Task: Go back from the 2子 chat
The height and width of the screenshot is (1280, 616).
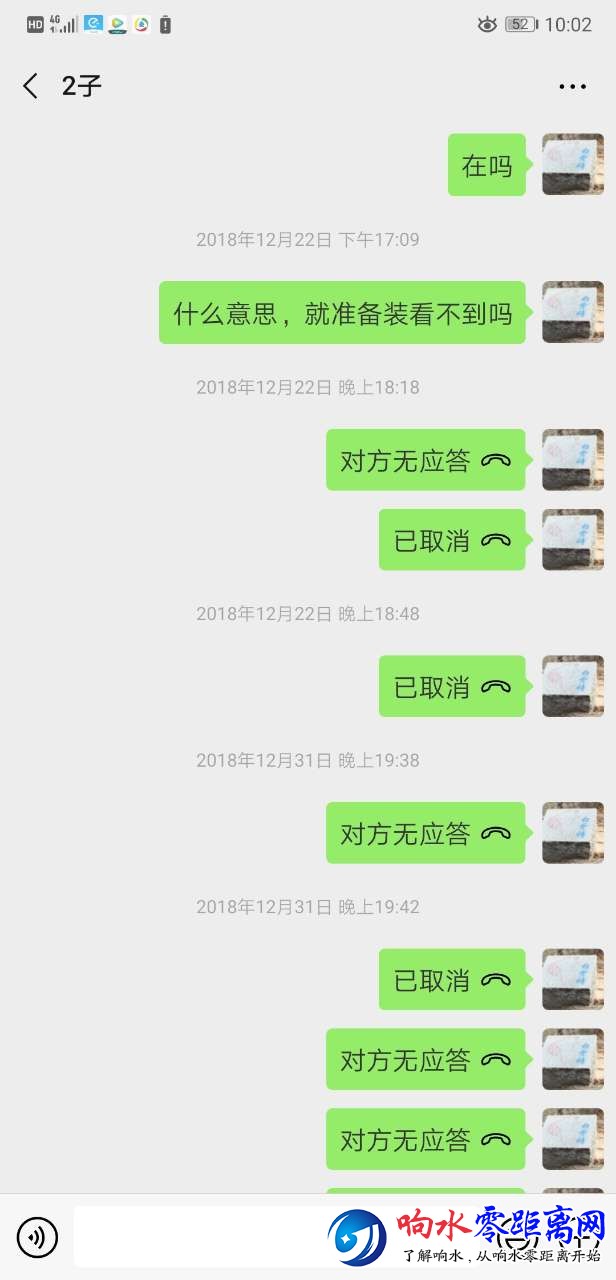Action: (x=30, y=86)
